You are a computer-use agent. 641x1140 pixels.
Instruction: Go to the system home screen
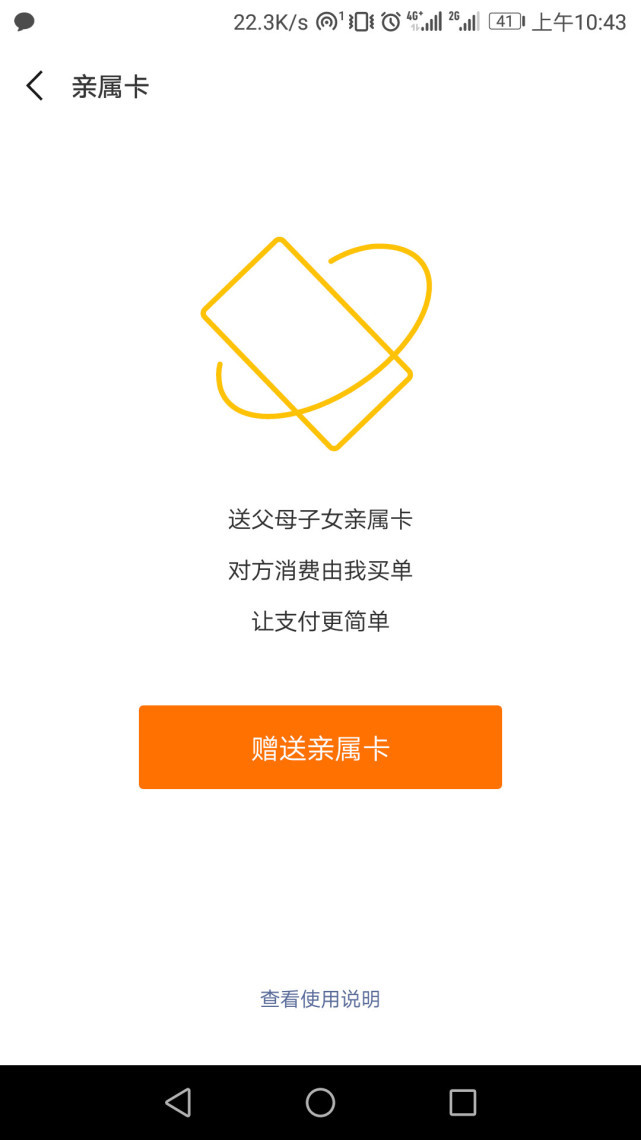[x=320, y=1102]
